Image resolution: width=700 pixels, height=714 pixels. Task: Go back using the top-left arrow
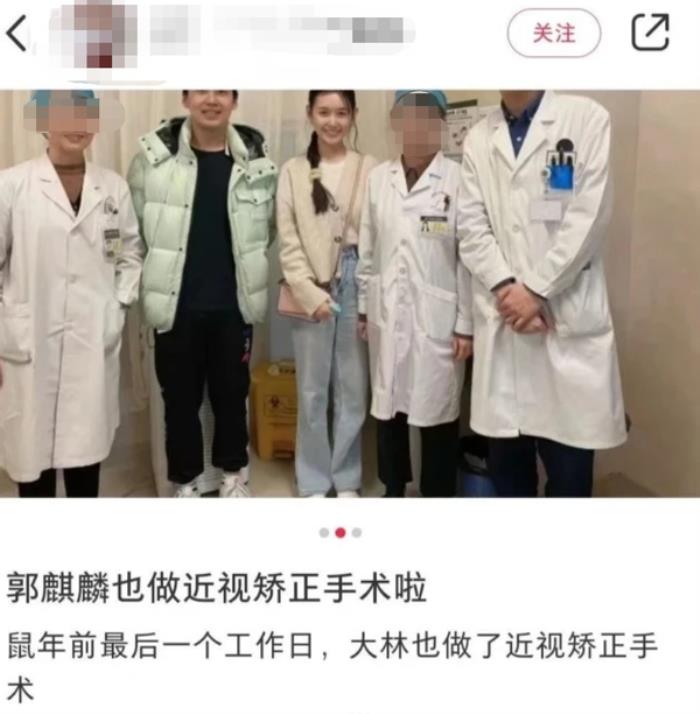(x=17, y=34)
